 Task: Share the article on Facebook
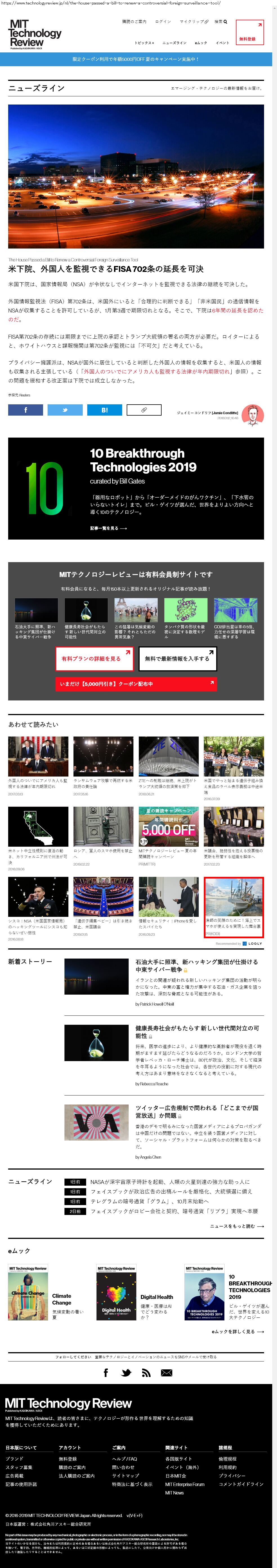(x=25, y=410)
